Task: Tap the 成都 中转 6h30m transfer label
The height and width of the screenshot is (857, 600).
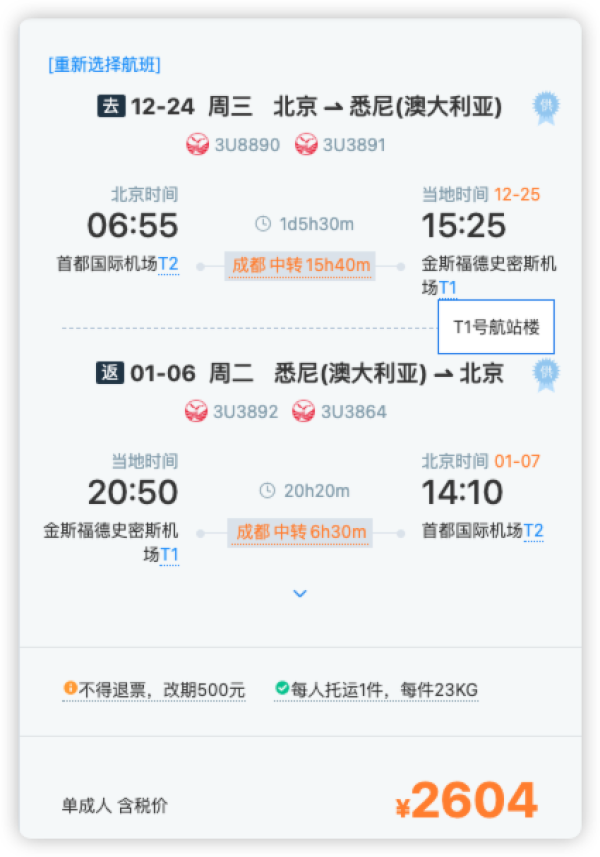Action: click(300, 532)
